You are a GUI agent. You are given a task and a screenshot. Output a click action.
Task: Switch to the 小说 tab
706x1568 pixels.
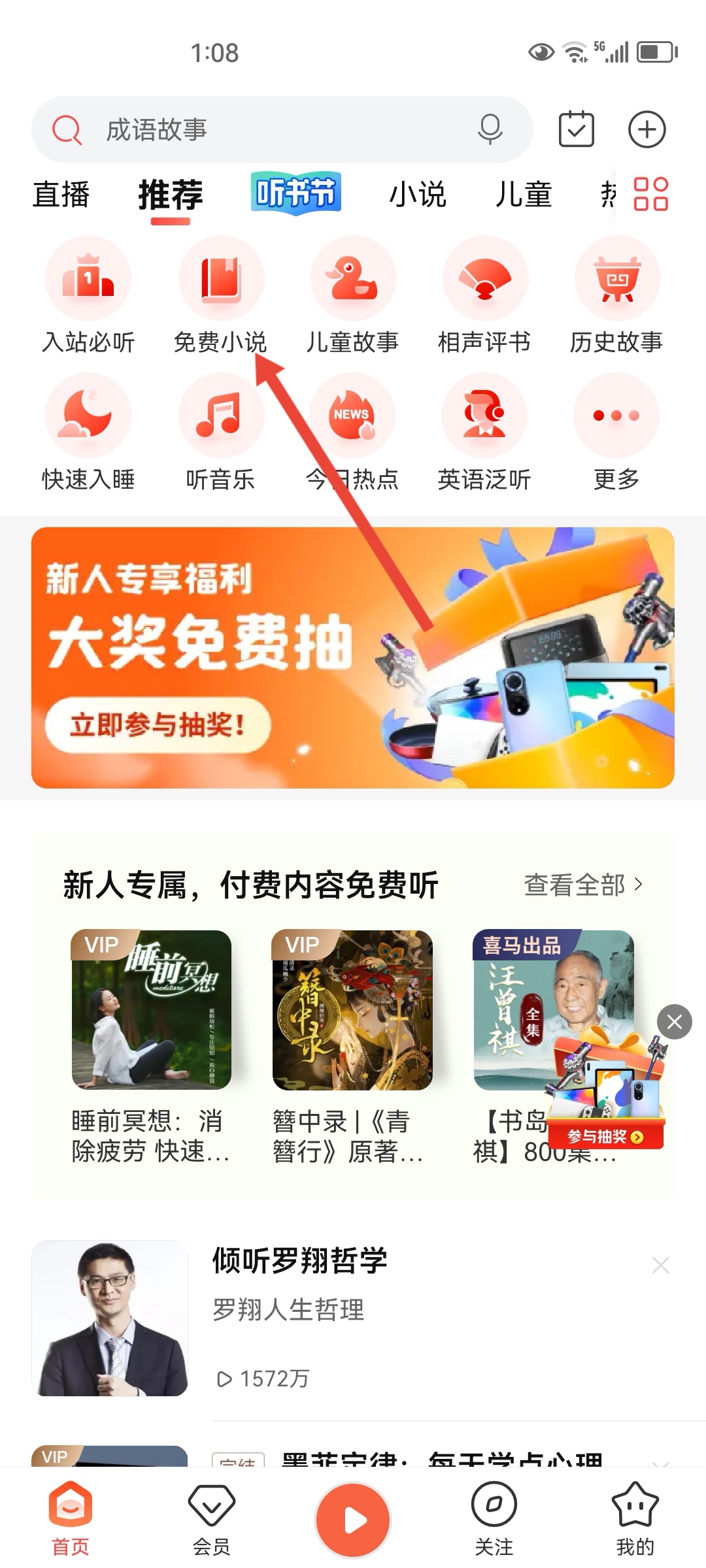coord(418,194)
